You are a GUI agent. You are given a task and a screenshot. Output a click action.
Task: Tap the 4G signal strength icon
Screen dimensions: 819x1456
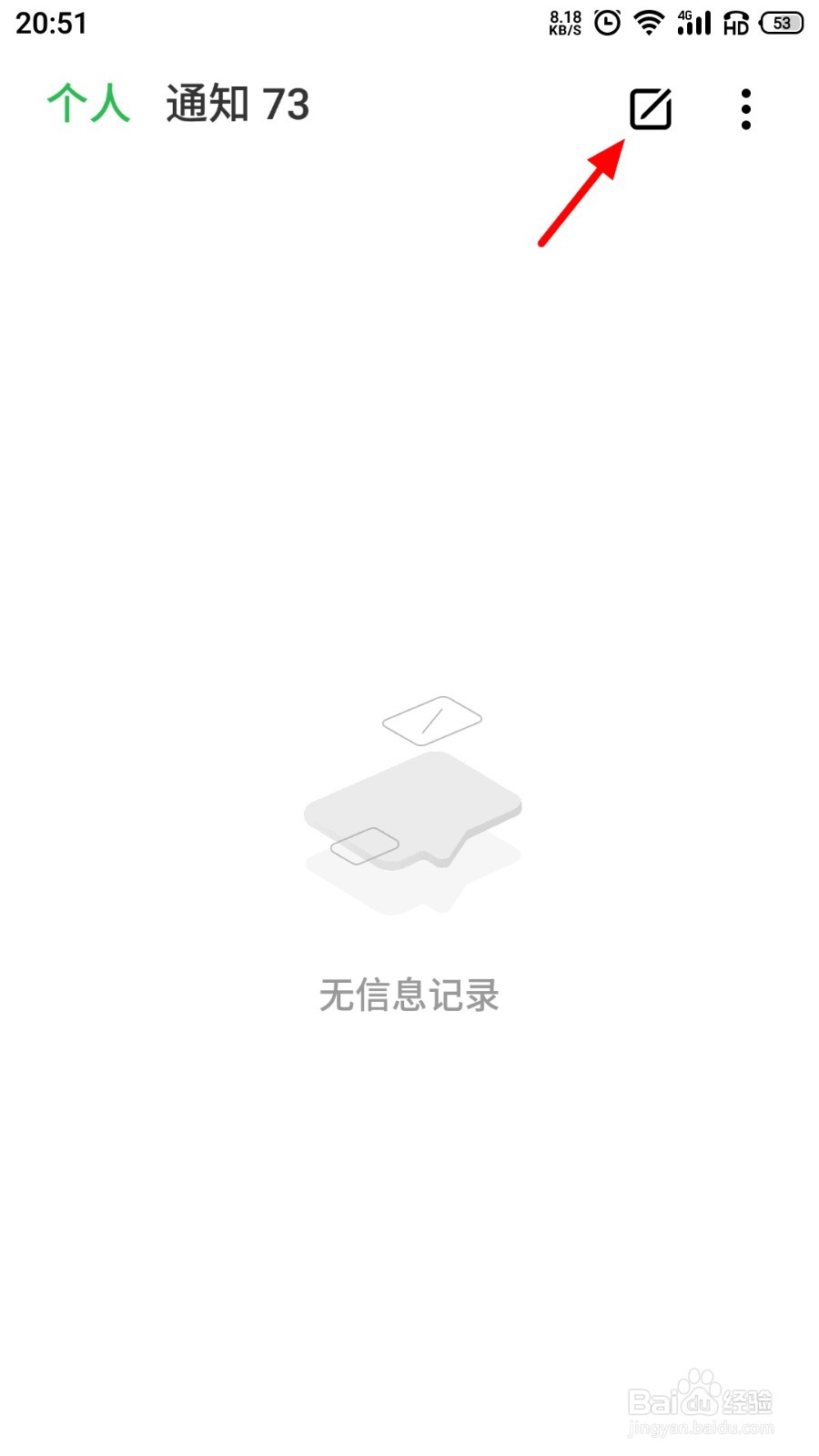click(x=693, y=23)
